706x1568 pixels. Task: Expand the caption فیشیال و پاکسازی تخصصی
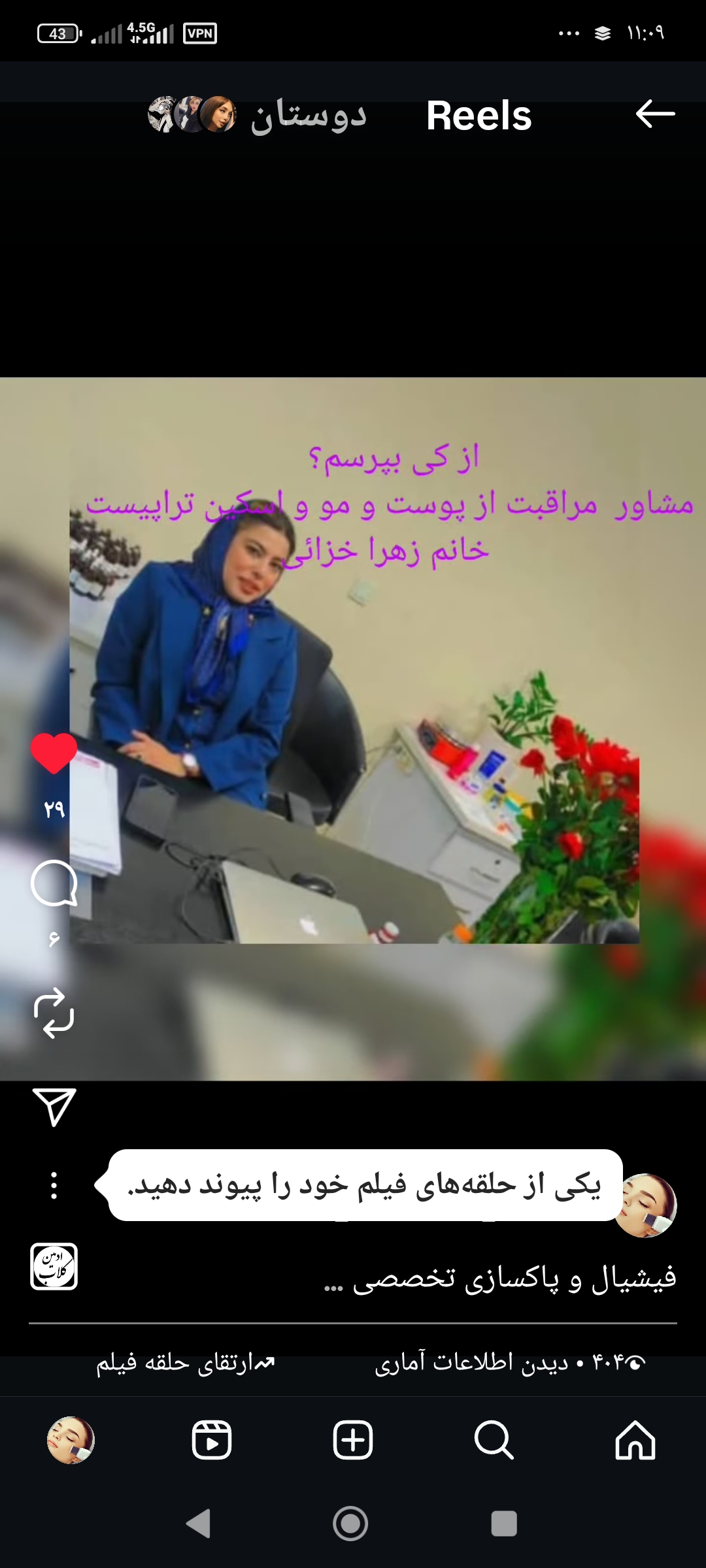pyautogui.click(x=501, y=1279)
